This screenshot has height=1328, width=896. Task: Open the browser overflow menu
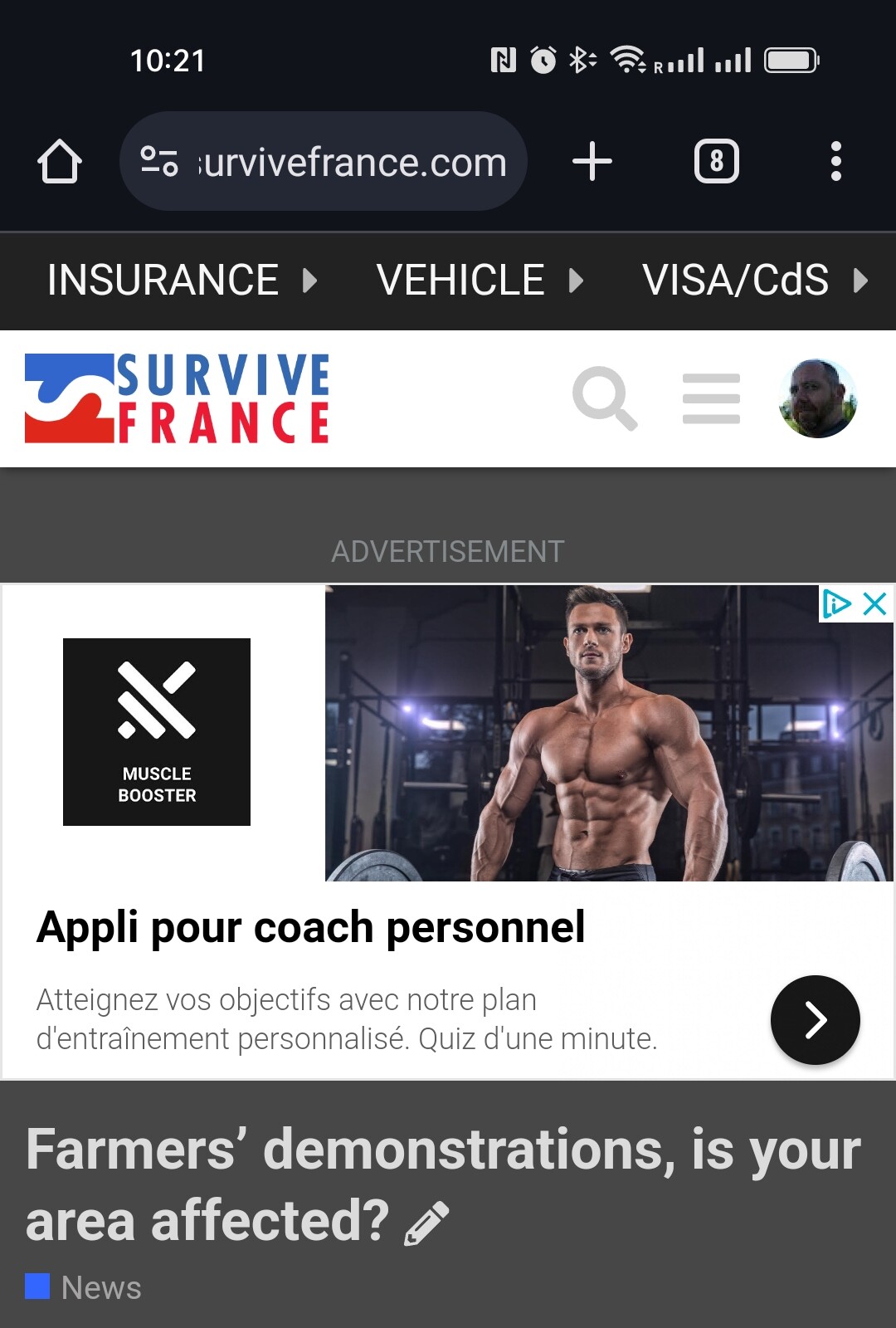click(835, 161)
